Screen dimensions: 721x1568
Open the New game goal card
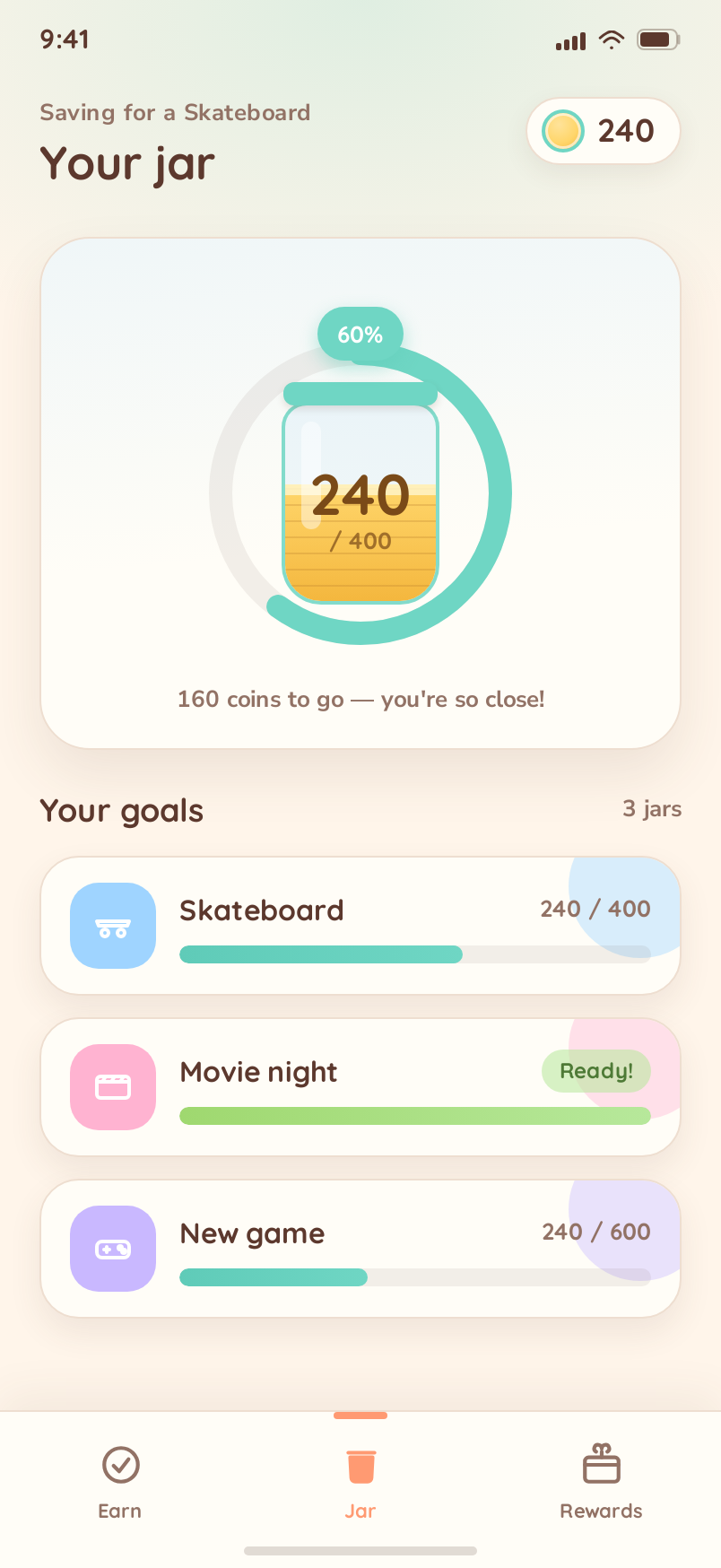coord(360,1249)
